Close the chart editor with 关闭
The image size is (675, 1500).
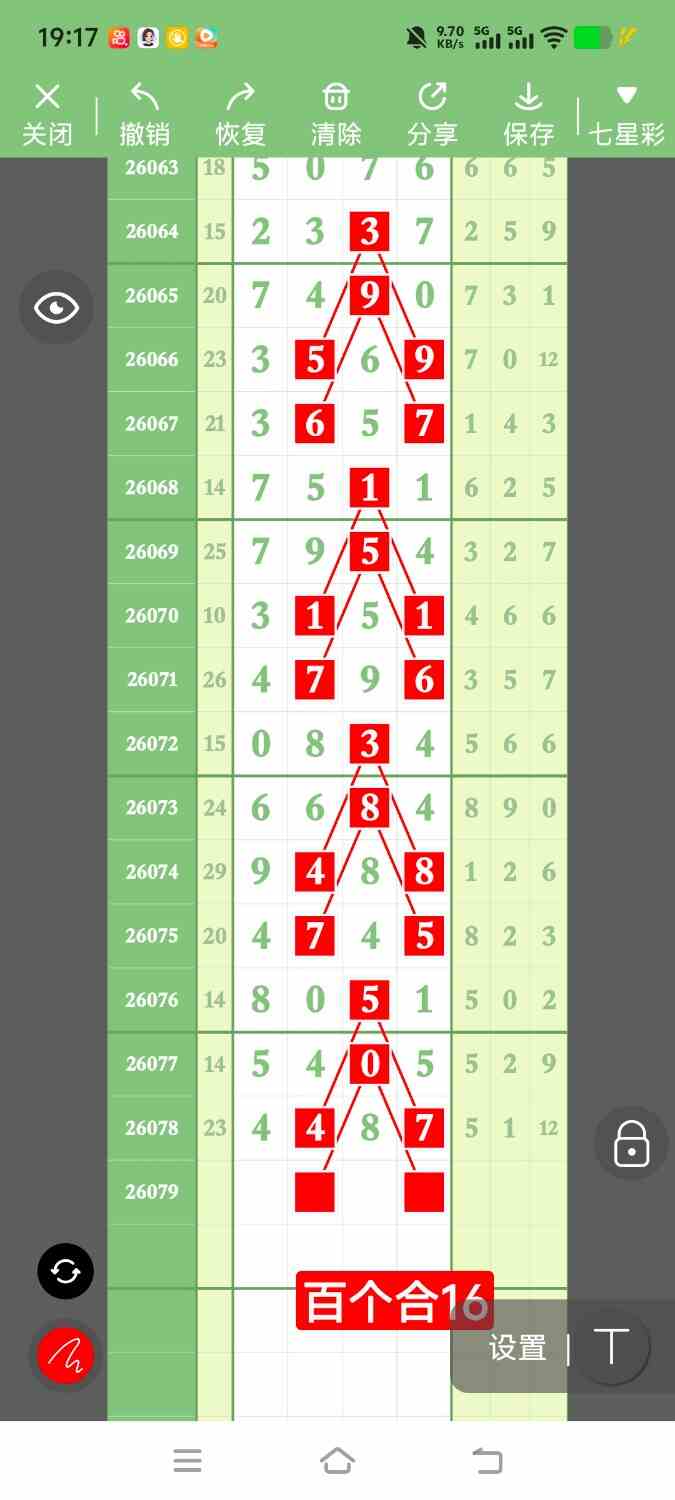coord(47,115)
